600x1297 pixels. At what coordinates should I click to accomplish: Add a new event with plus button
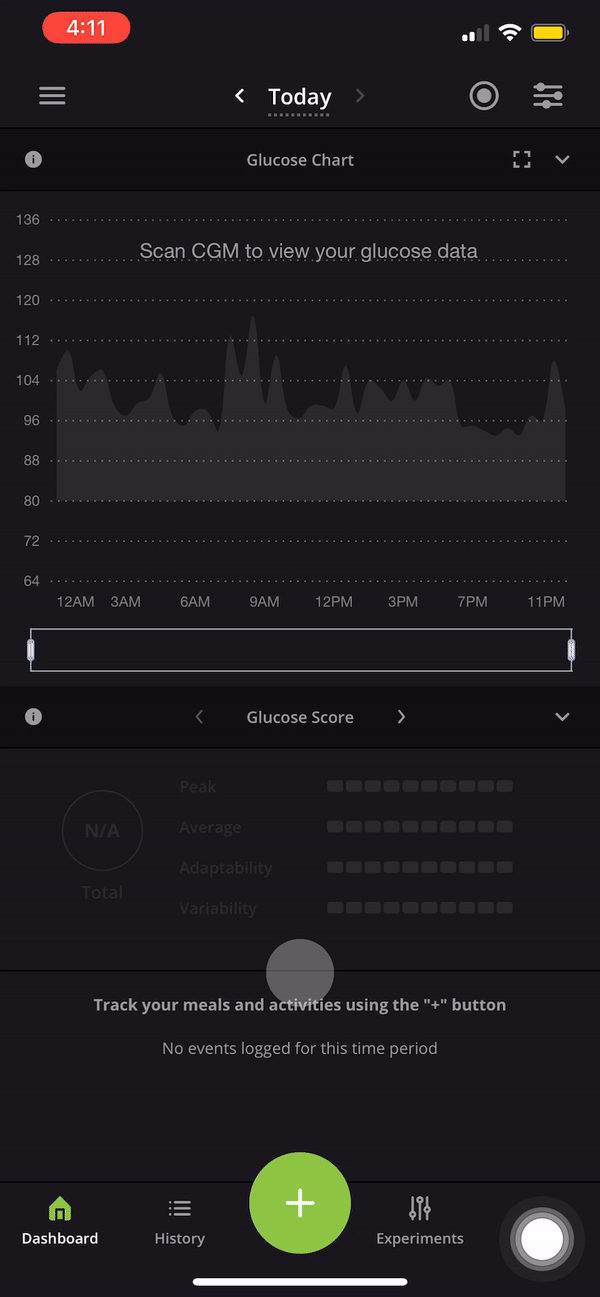pos(300,1203)
